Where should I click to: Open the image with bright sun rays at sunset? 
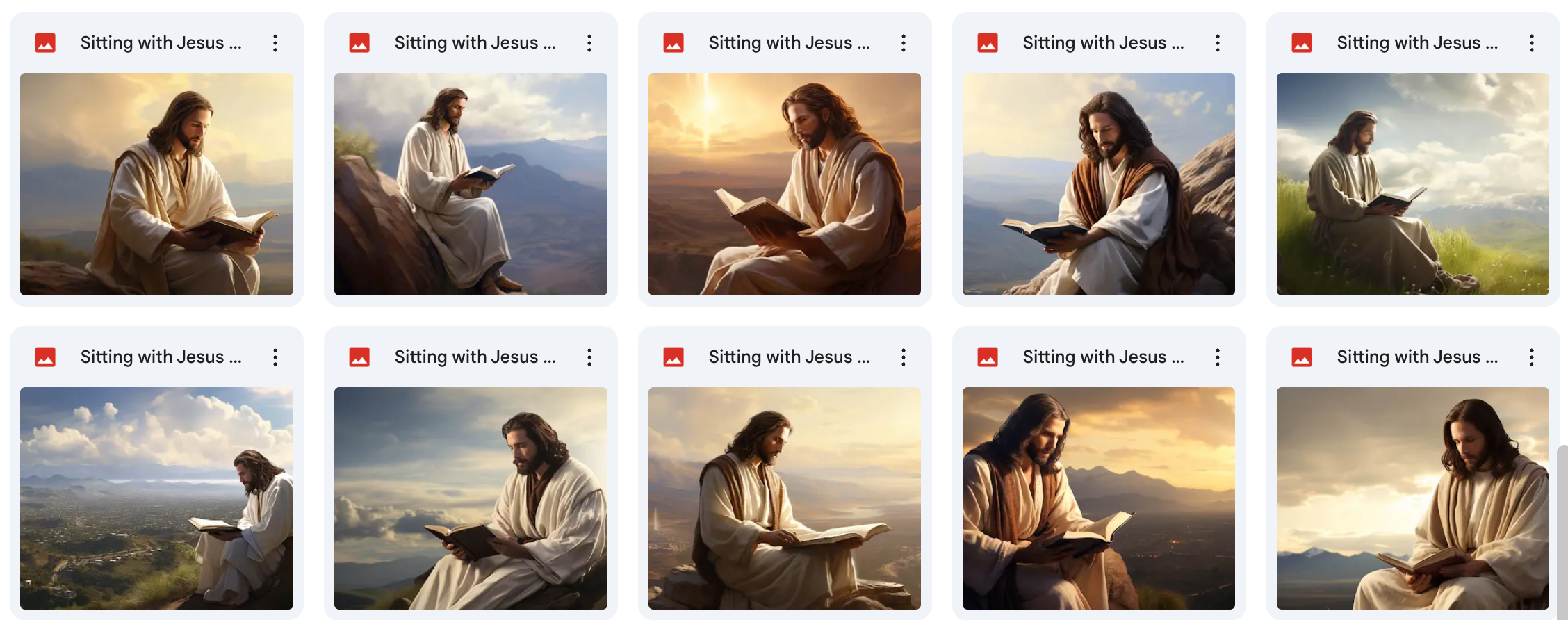tap(784, 184)
